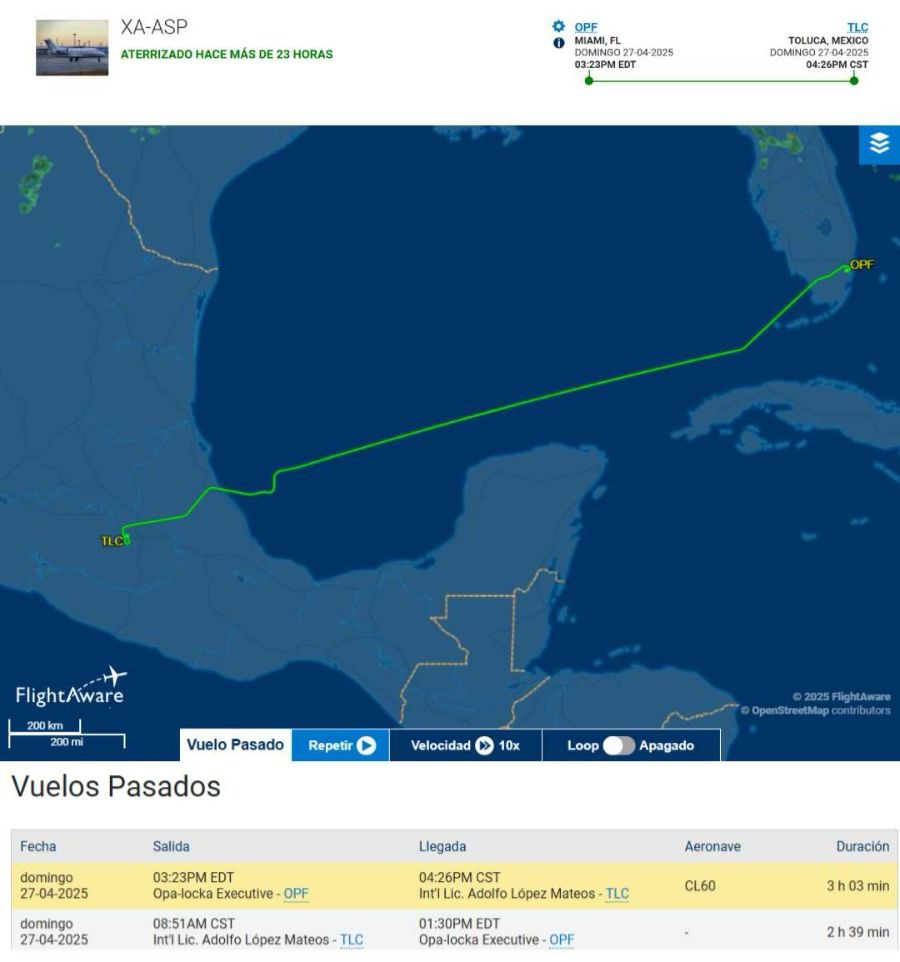Change playback speed via Velocidad 10x
Viewport: 900px width, 962px height.
pyautogui.click(x=465, y=745)
